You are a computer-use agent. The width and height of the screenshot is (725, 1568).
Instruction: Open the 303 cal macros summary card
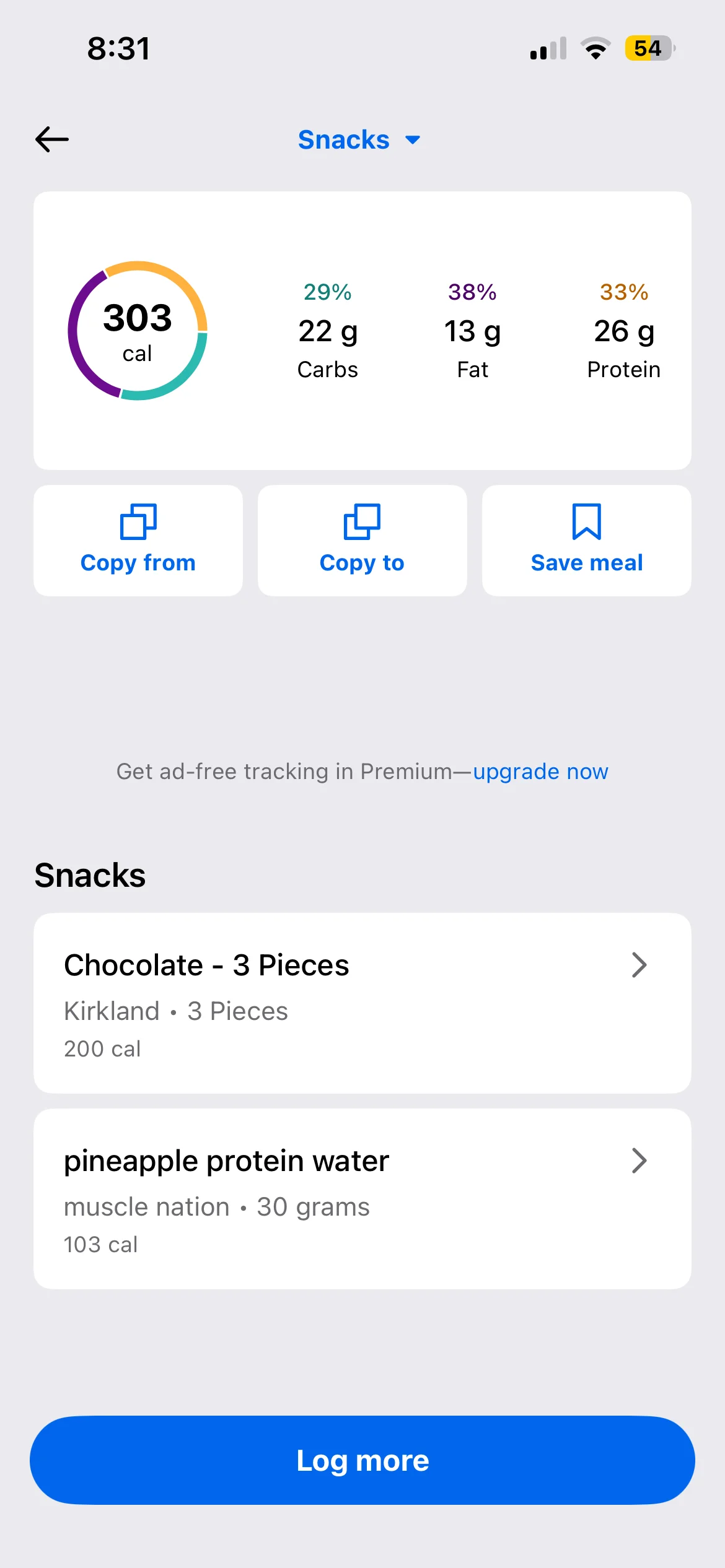point(362,330)
